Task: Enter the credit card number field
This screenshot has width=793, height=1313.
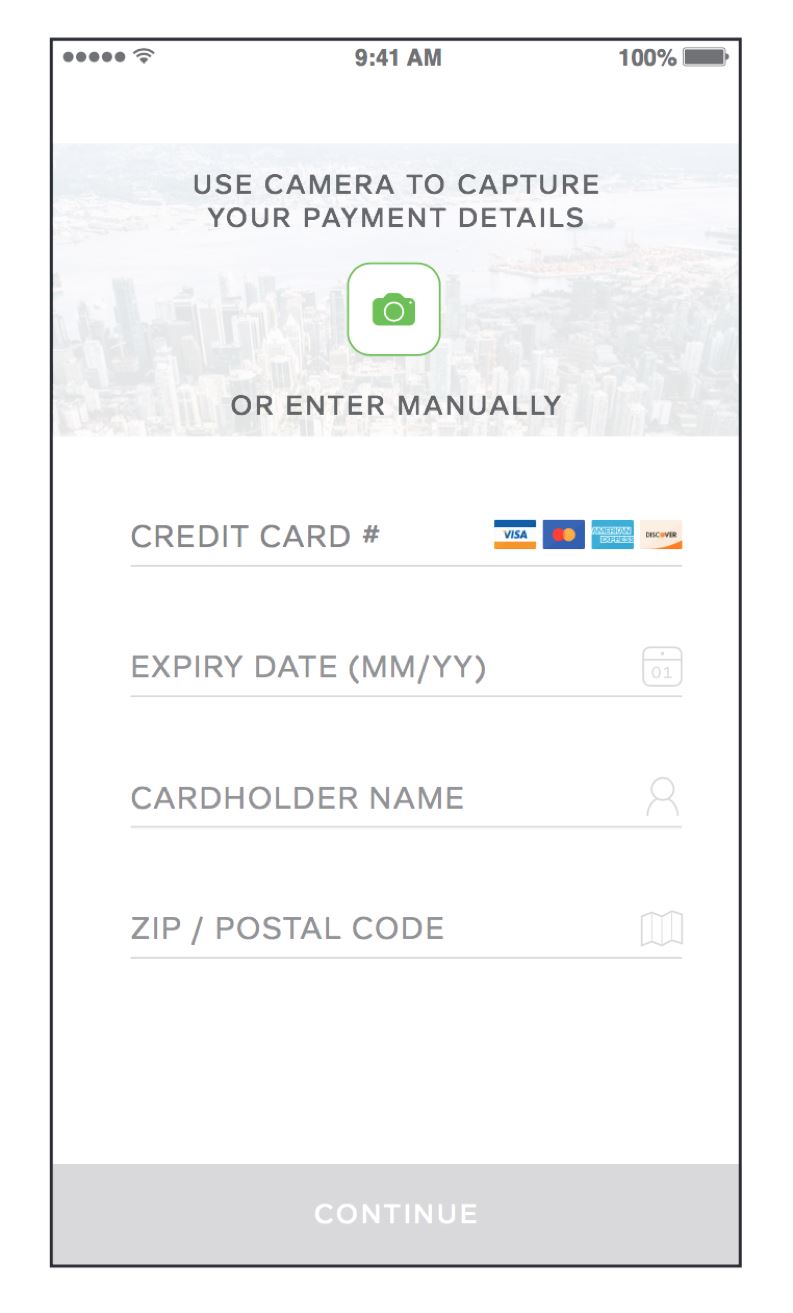Action: (x=406, y=536)
